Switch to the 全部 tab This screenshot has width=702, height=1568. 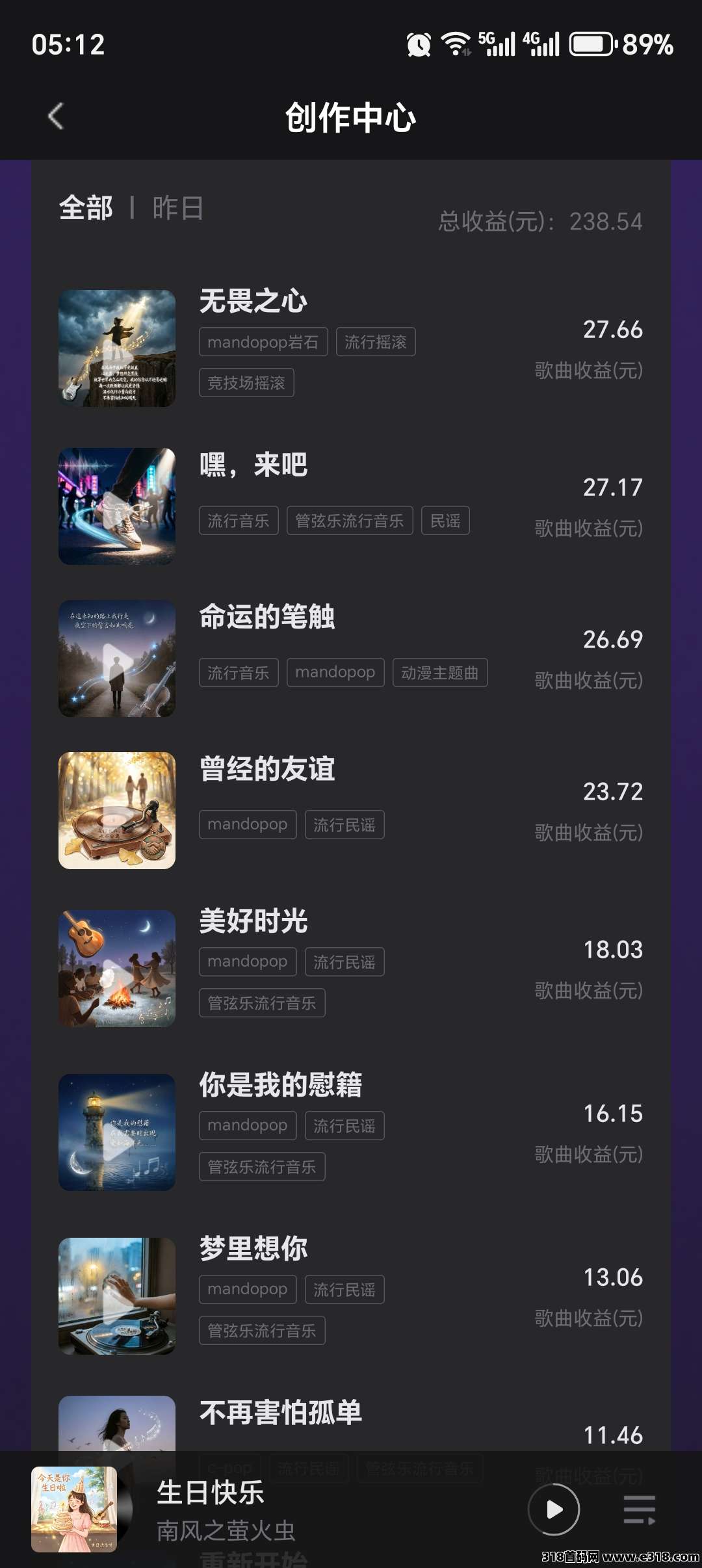click(86, 209)
